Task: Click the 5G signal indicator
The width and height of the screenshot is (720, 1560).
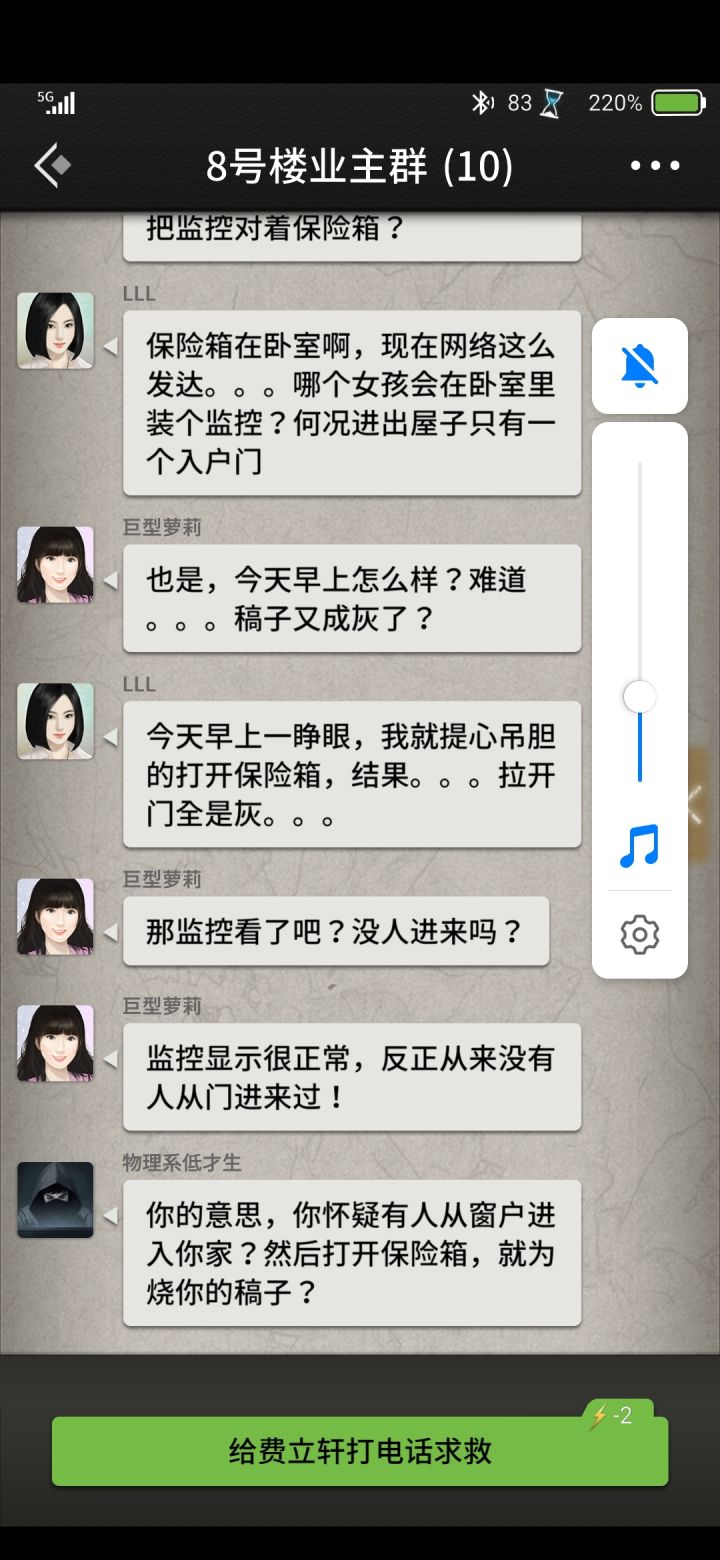Action: 55,101
